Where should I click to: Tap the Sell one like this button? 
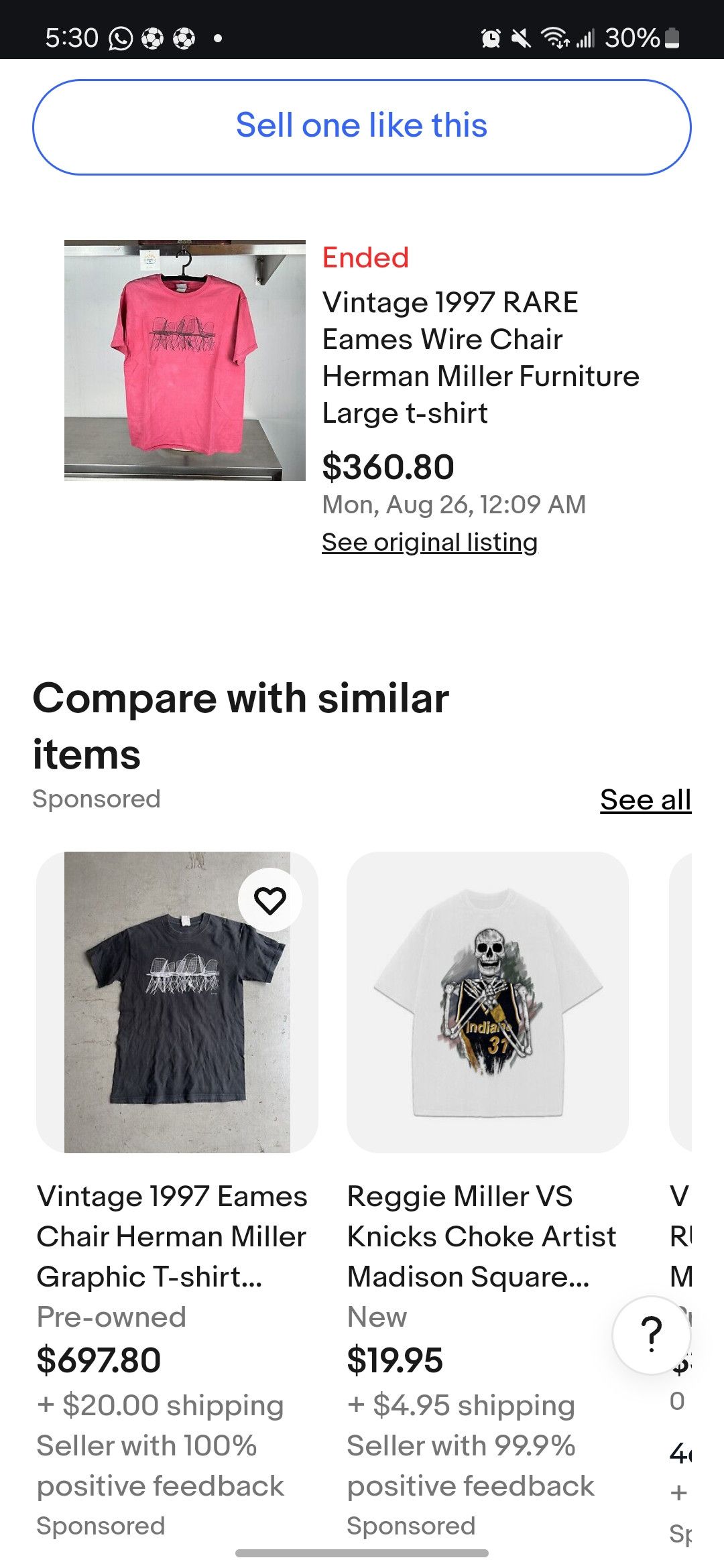click(362, 127)
